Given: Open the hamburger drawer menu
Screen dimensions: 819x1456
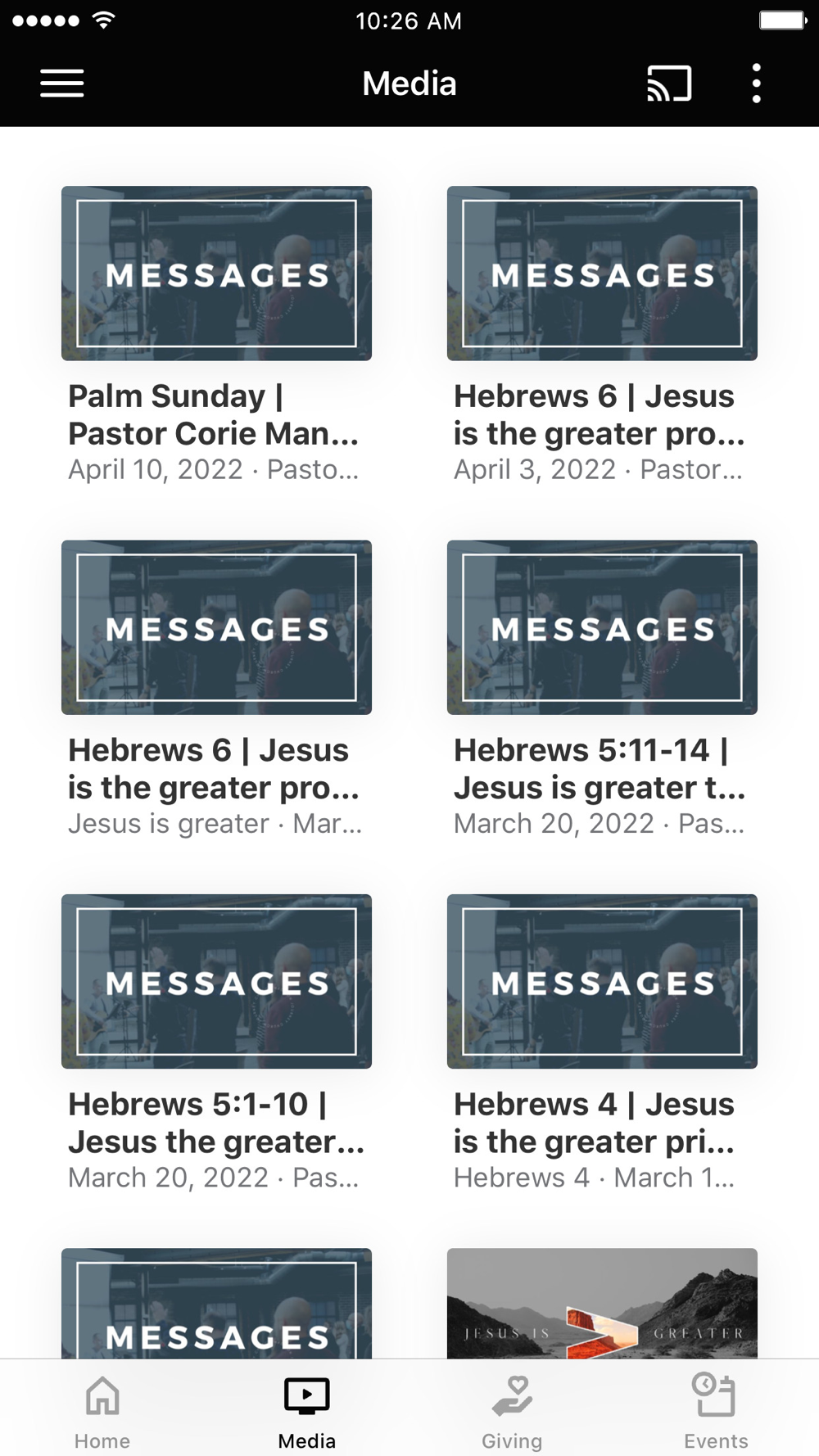Looking at the screenshot, I should [62, 84].
